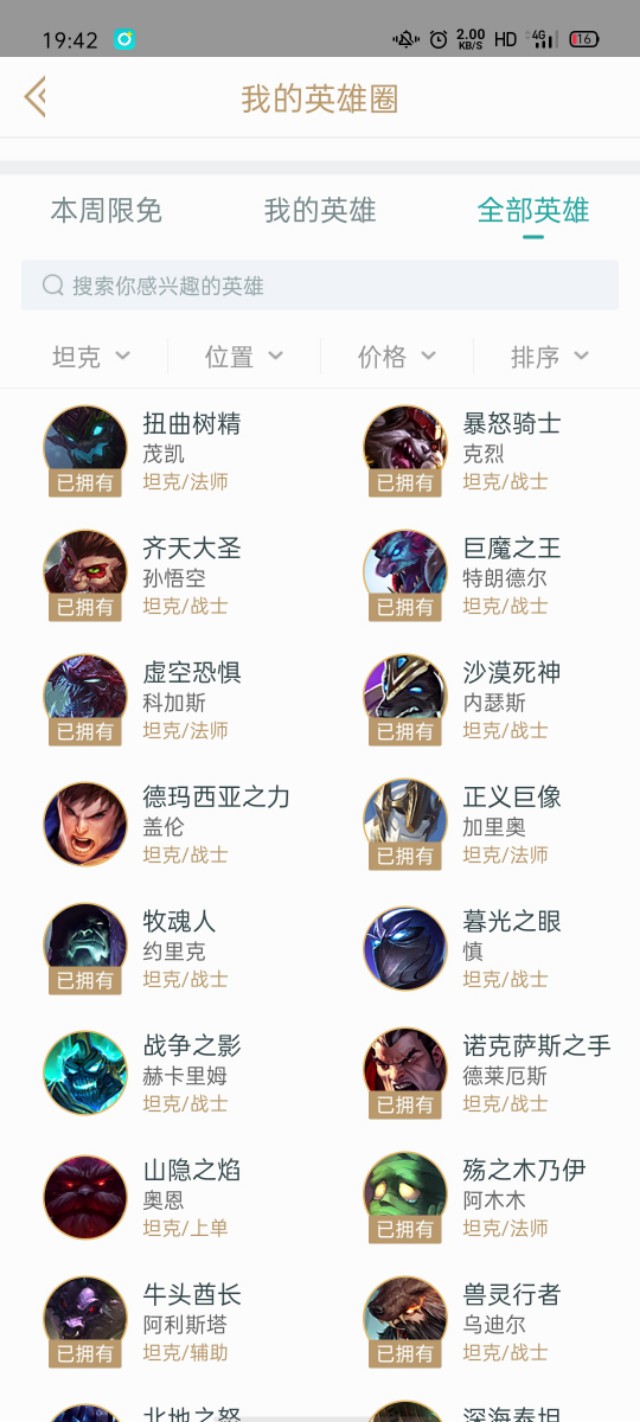
Task: Open the 价格 filter dropdown
Action: point(397,356)
